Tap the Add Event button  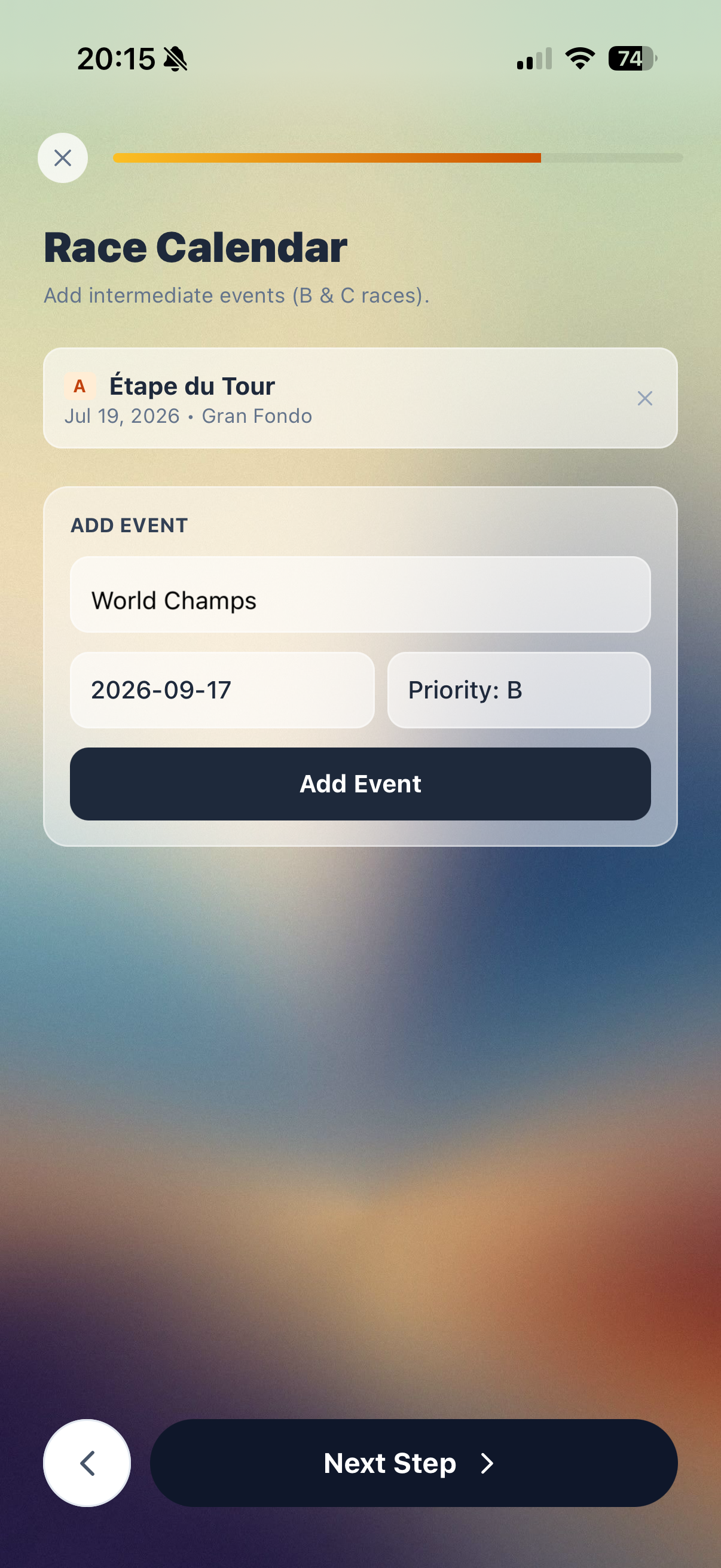click(360, 784)
